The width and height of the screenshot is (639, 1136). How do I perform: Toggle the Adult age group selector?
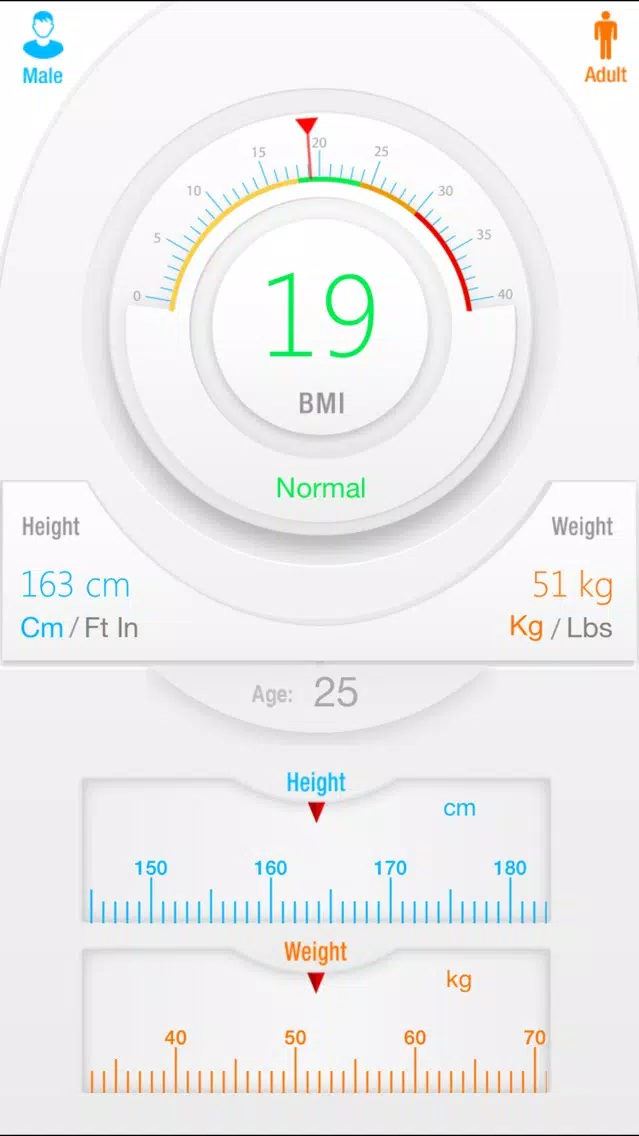tap(606, 48)
